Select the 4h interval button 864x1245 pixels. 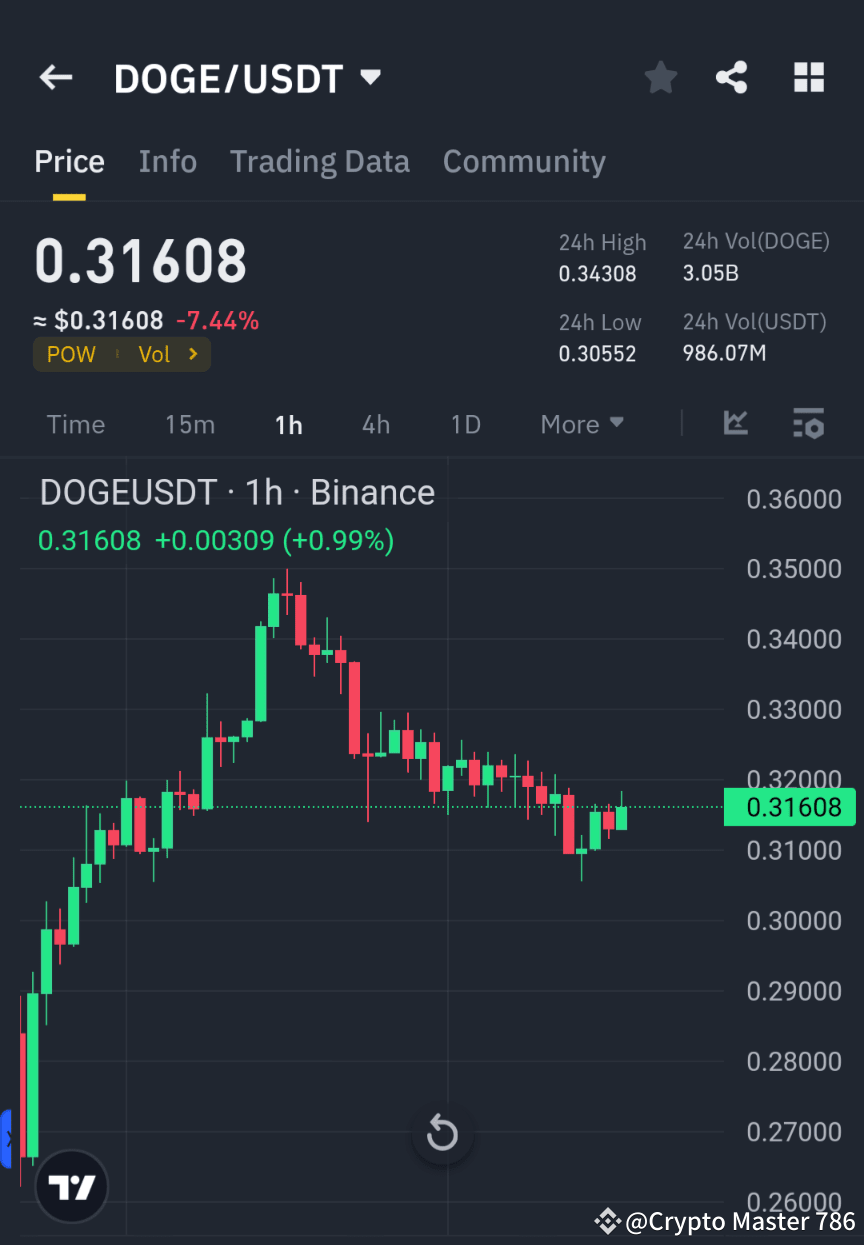point(375,424)
